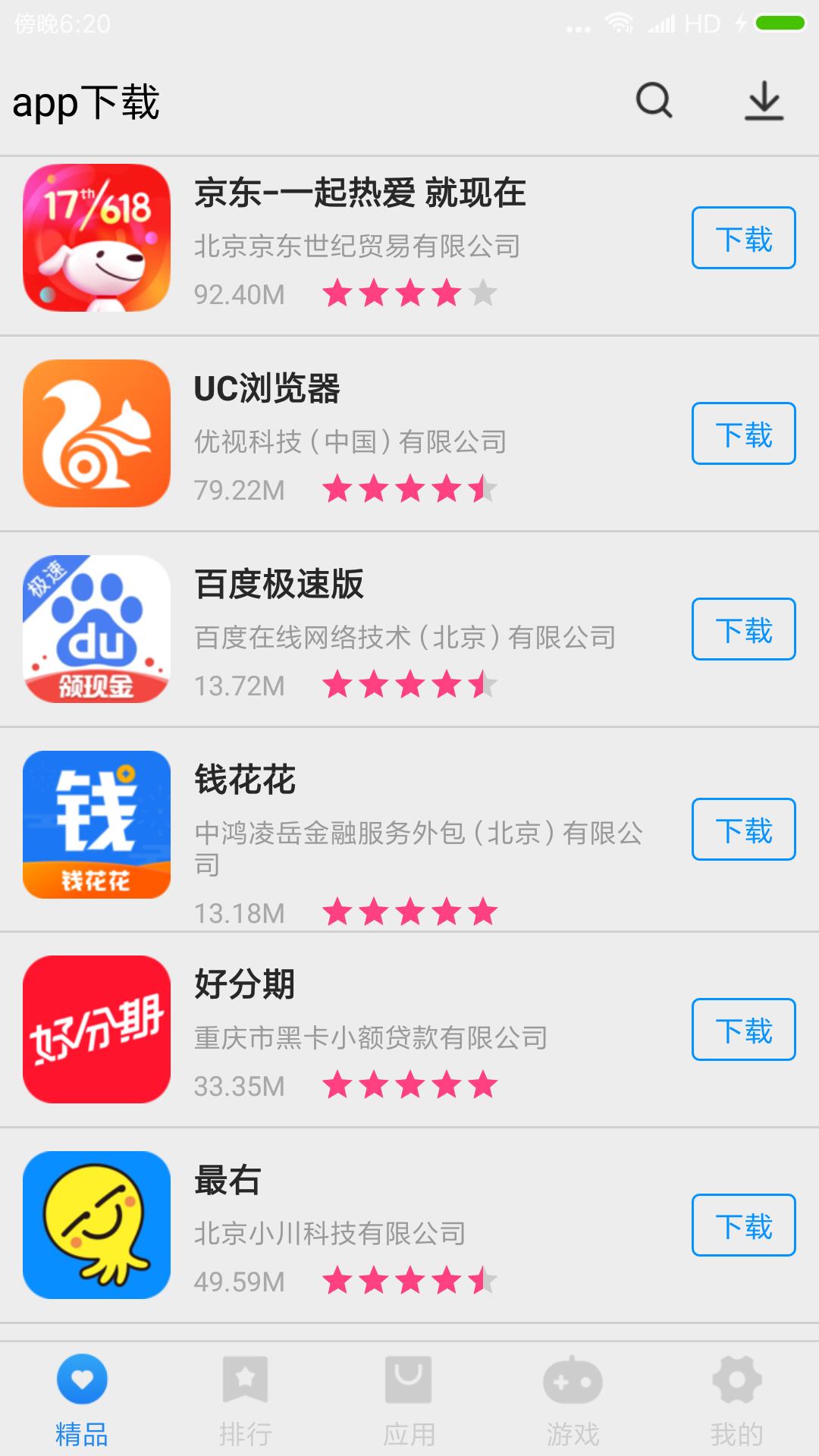Open the search icon in the top bar
819x1456 pixels.
(654, 100)
